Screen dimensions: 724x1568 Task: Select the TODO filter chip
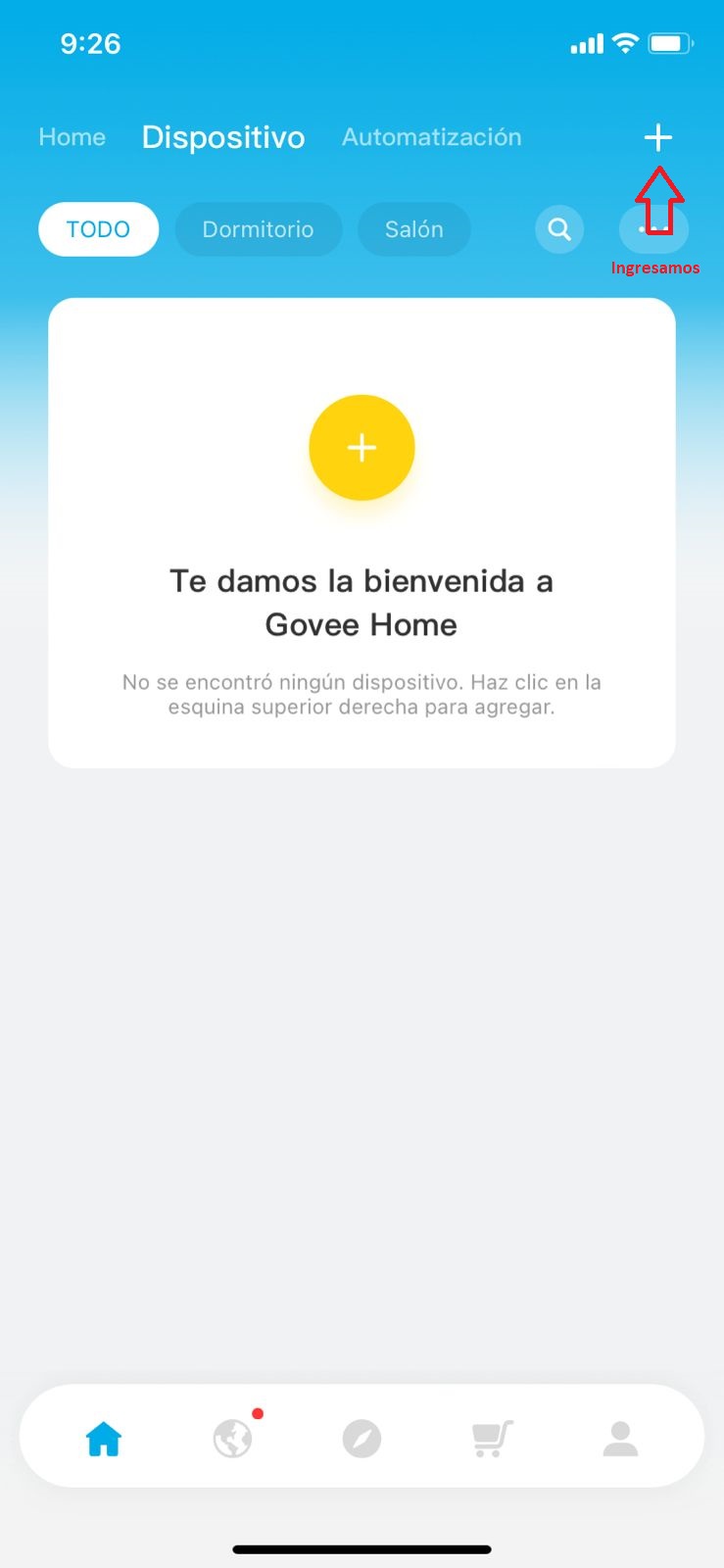98,229
